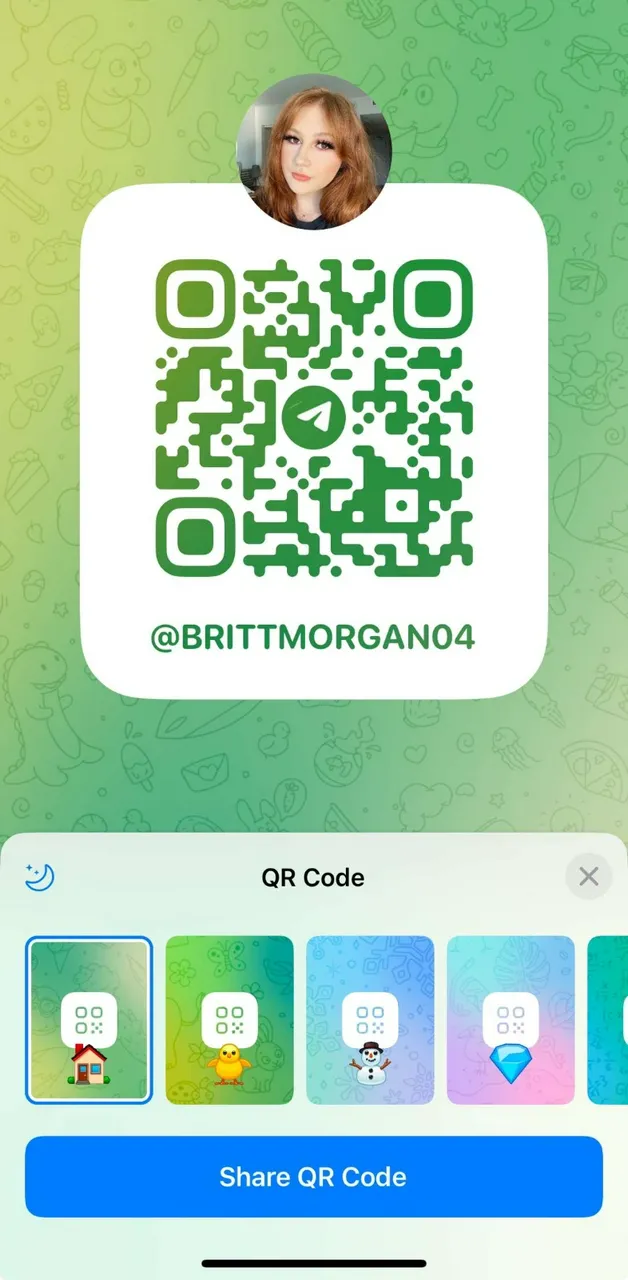Apply the diamond theme
Screen dimensions: 628x1280
pos(511,1020)
